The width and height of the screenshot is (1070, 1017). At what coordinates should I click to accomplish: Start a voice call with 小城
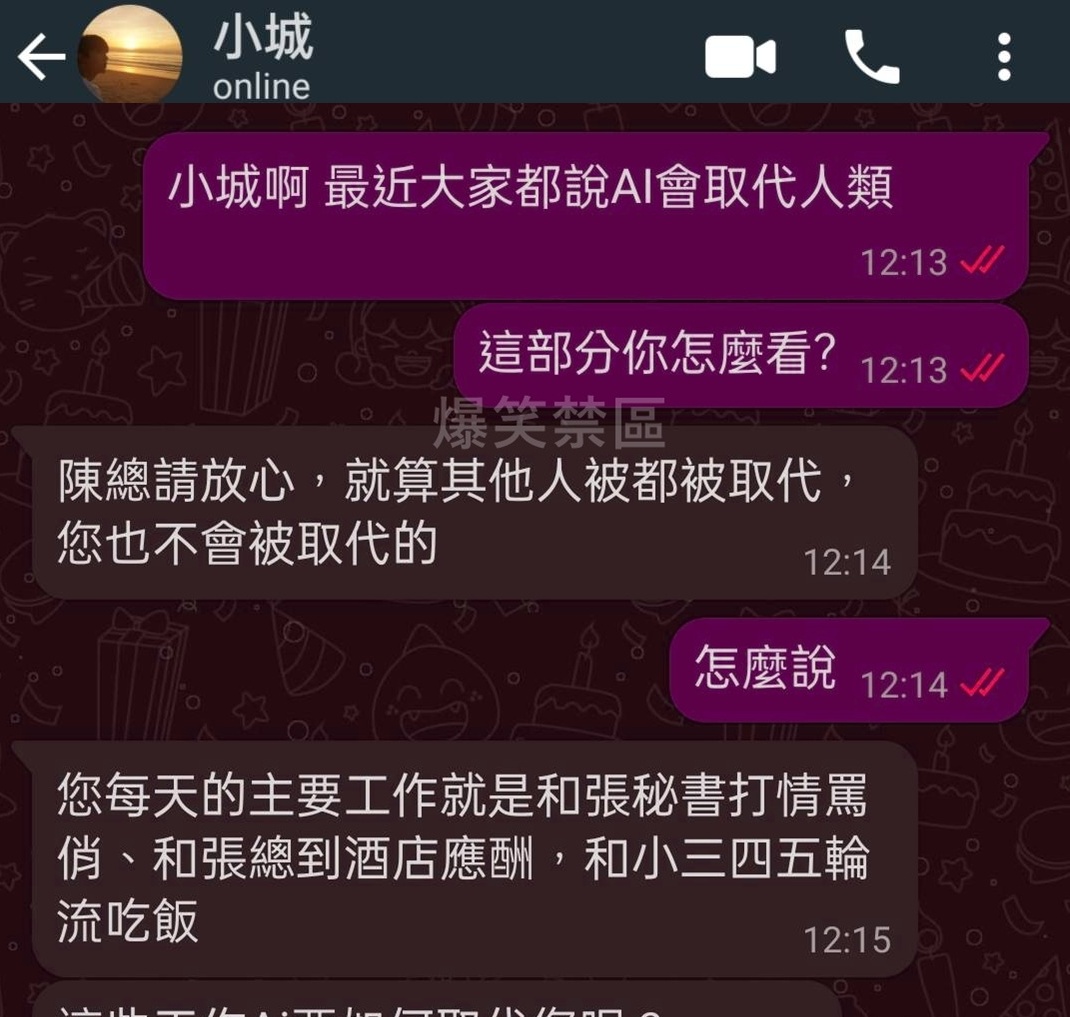(871, 57)
